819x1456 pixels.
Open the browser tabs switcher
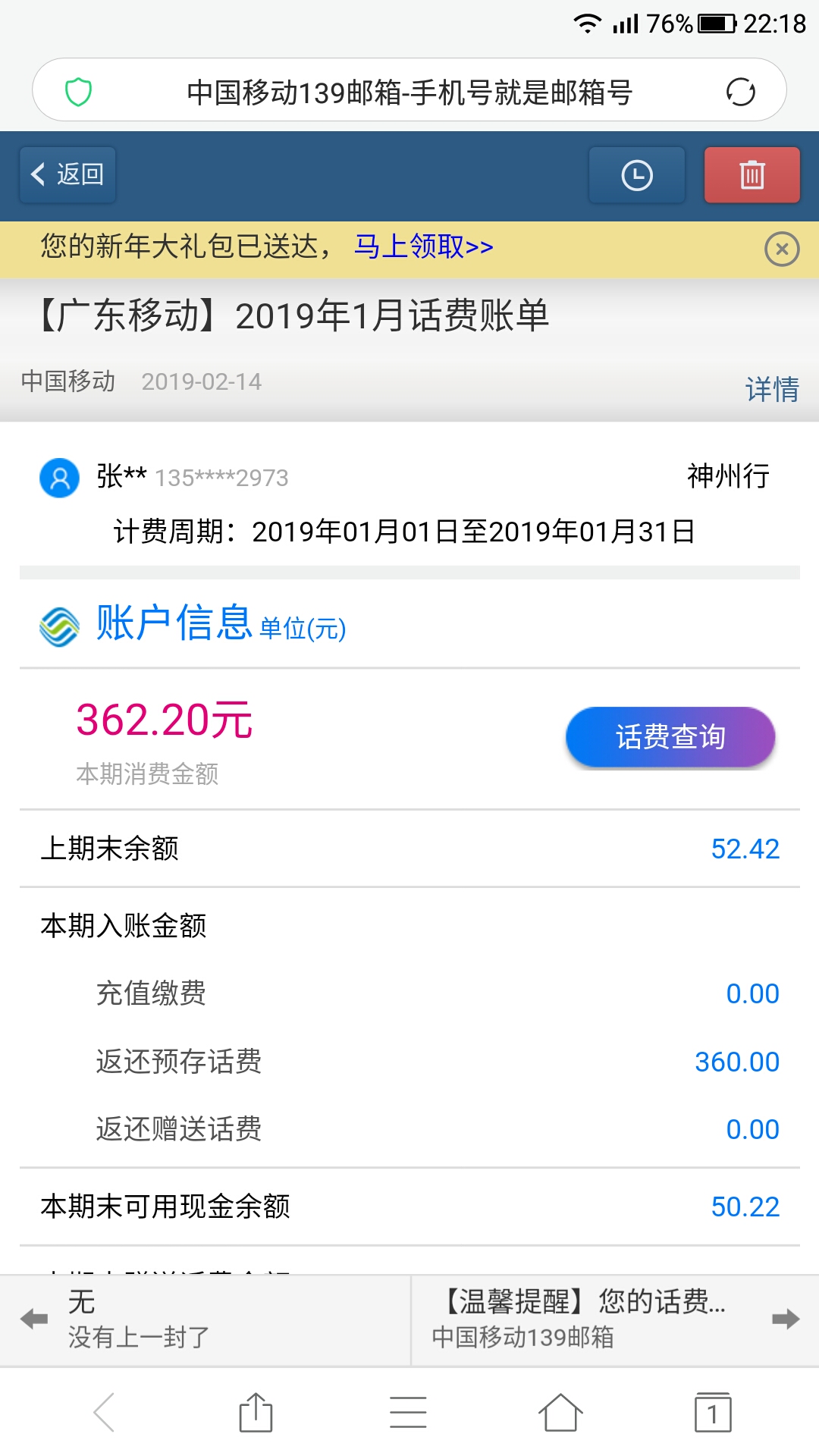[713, 1413]
